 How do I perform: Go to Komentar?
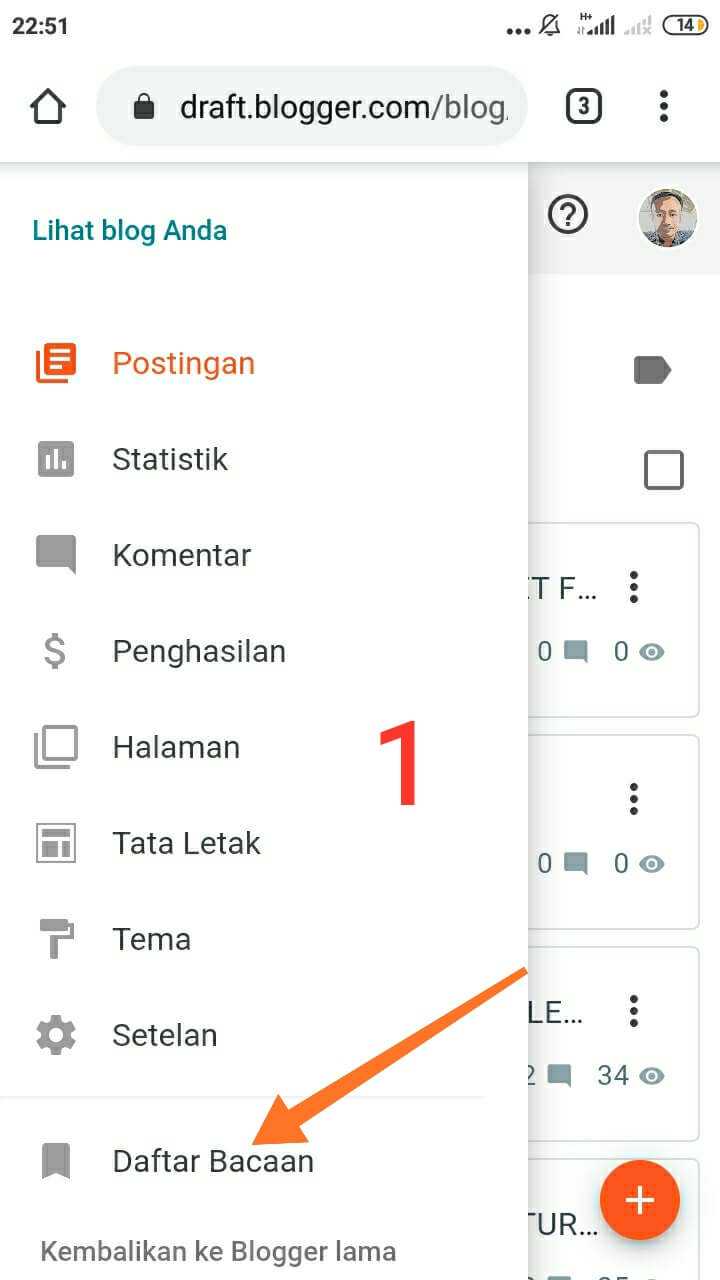tap(181, 555)
